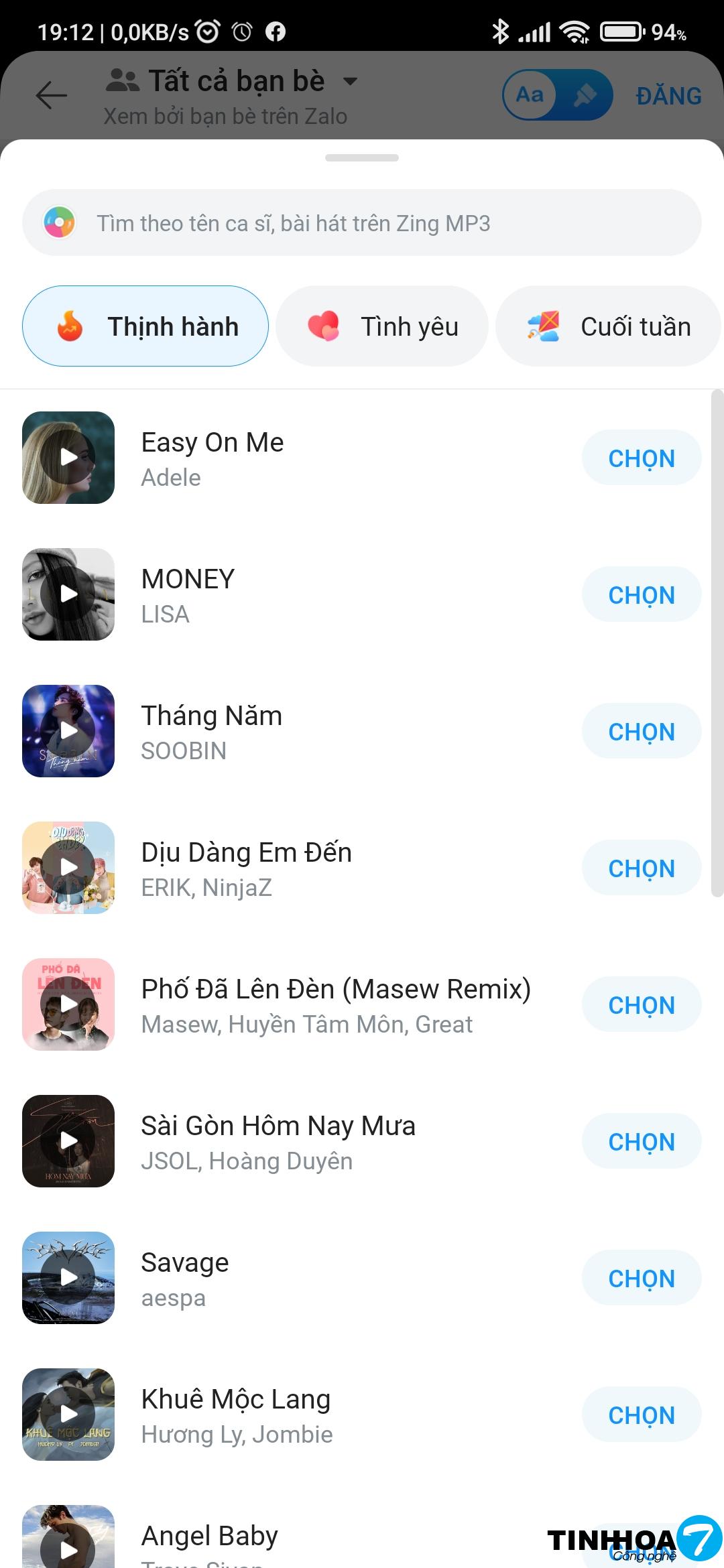Switch to the Tình yêu category
724x1568 pixels.
(x=382, y=326)
